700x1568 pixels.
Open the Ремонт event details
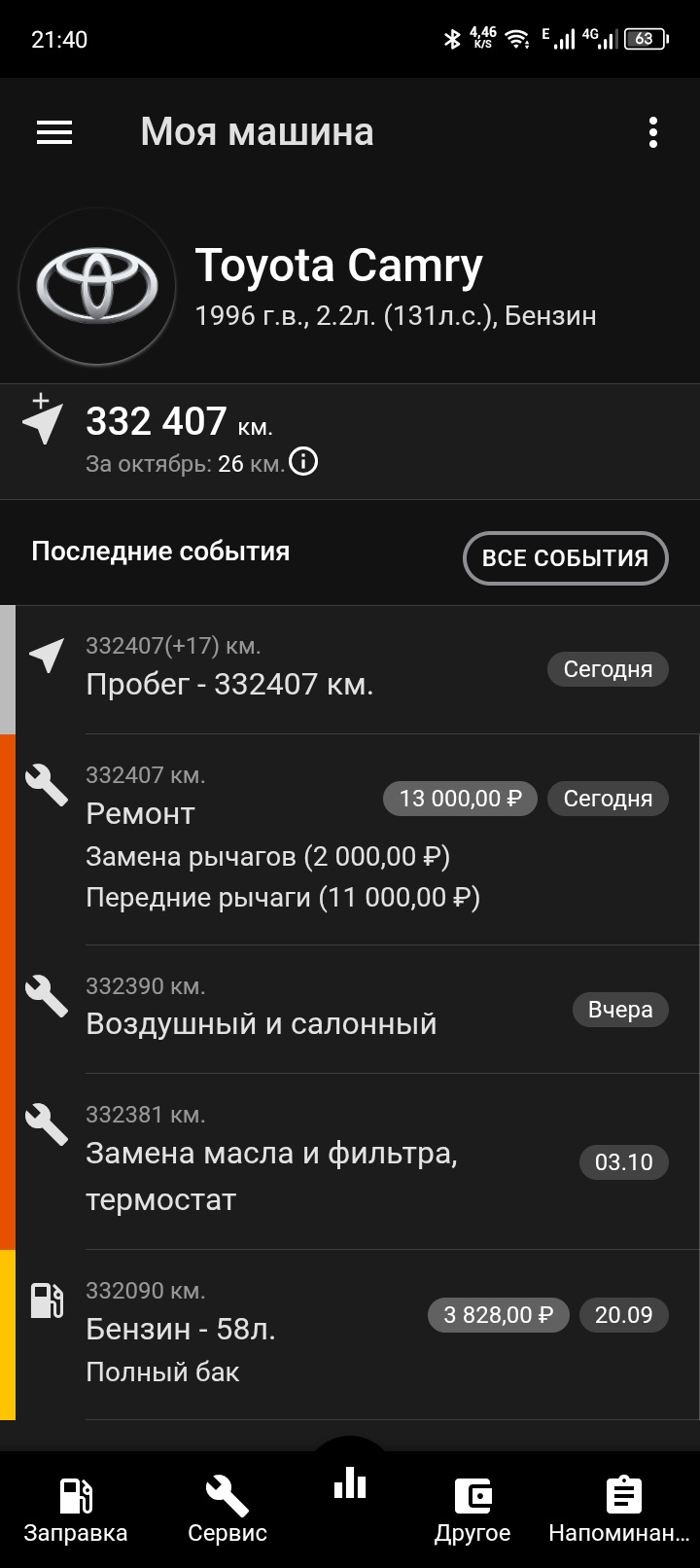(292, 837)
